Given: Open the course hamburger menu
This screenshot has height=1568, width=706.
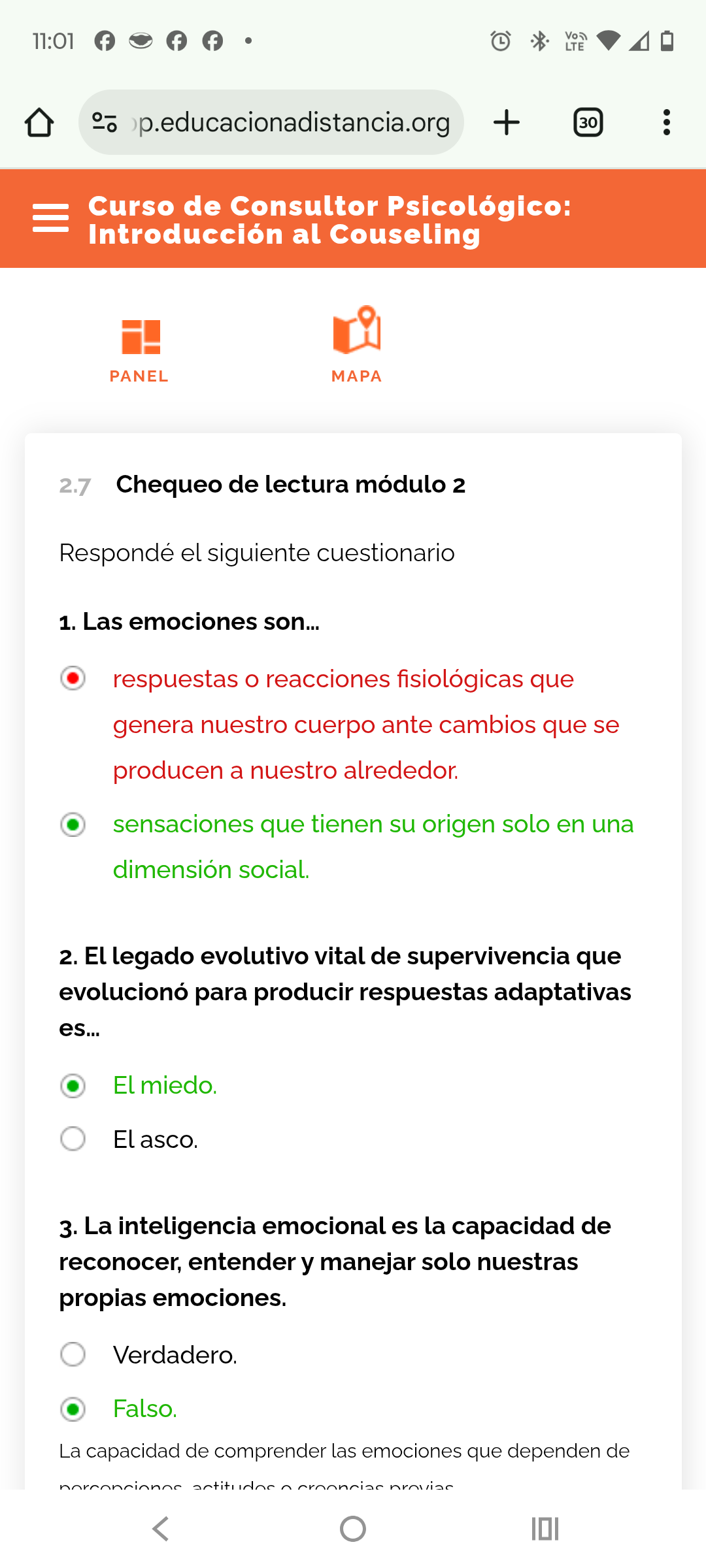Looking at the screenshot, I should [x=51, y=218].
